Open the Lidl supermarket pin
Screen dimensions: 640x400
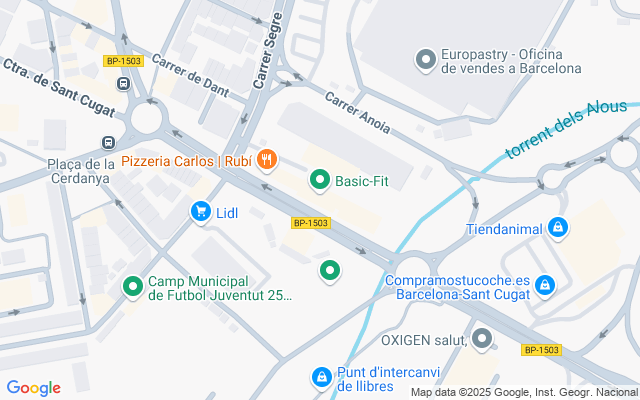click(x=201, y=212)
